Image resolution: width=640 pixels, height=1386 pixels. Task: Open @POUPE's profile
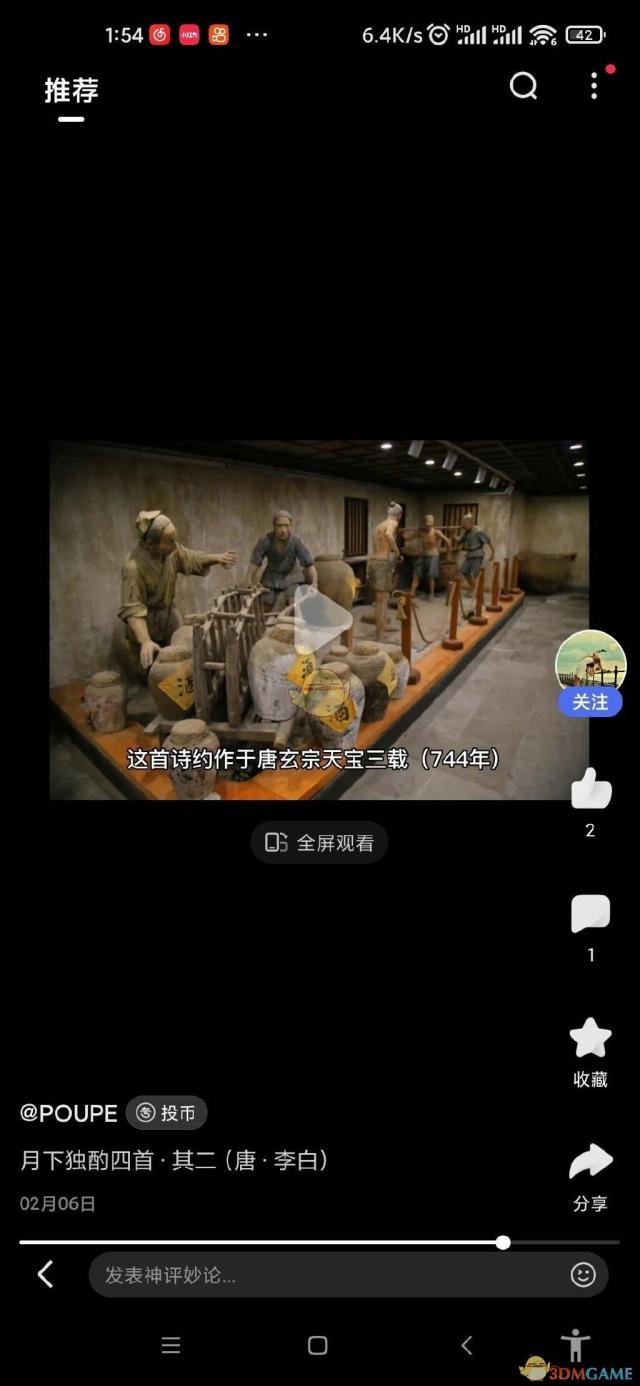pos(69,1113)
